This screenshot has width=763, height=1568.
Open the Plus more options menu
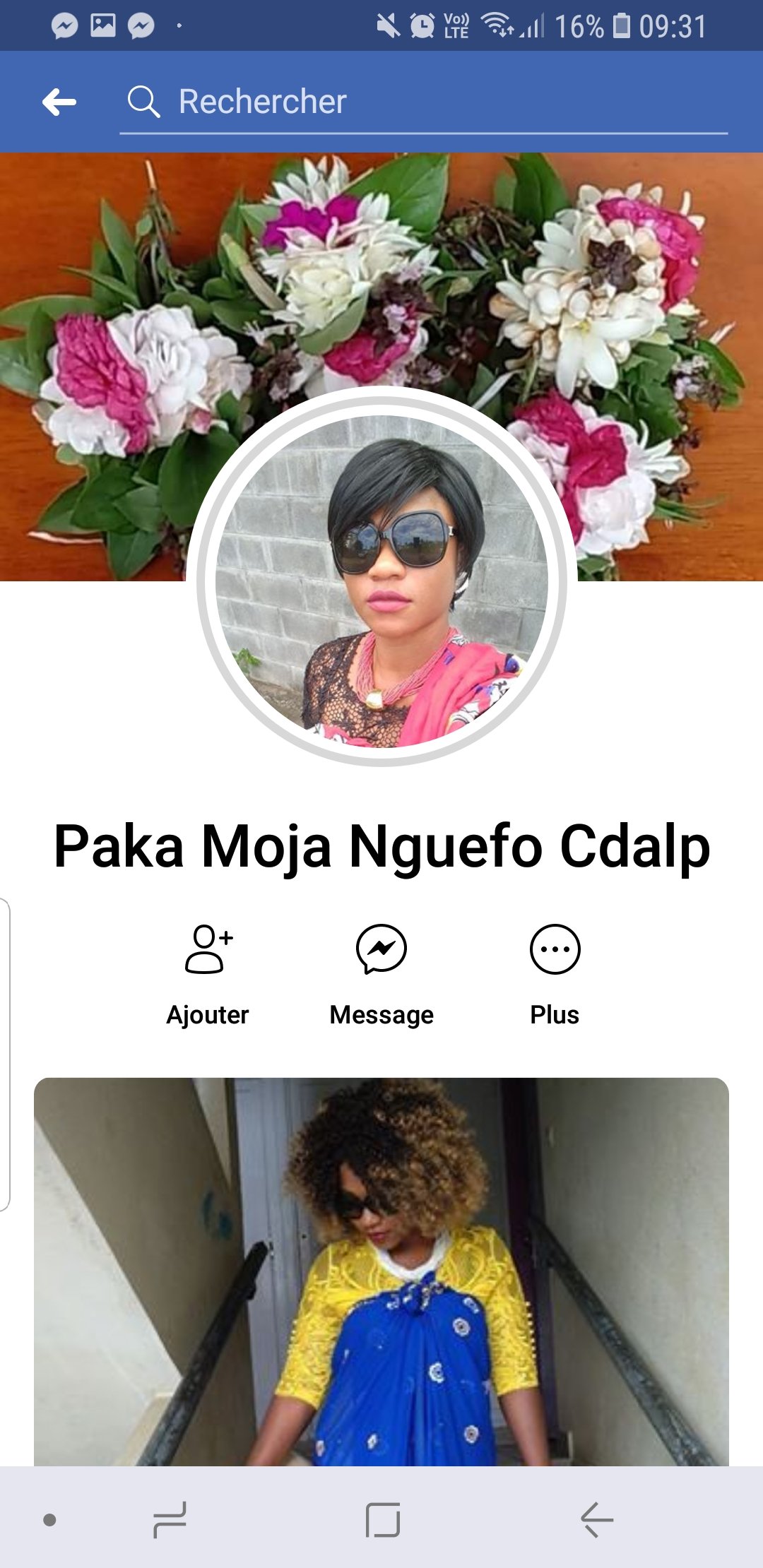click(555, 975)
